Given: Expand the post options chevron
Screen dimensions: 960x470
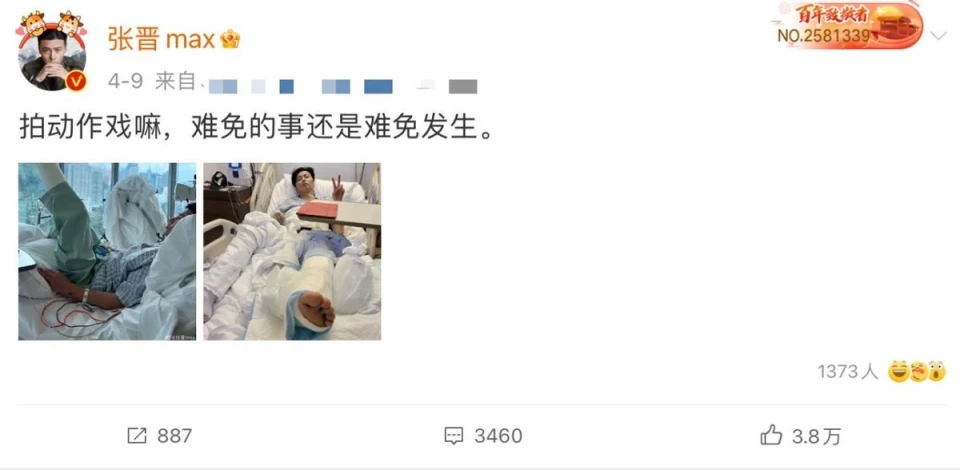Looking at the screenshot, I should pos(938,36).
